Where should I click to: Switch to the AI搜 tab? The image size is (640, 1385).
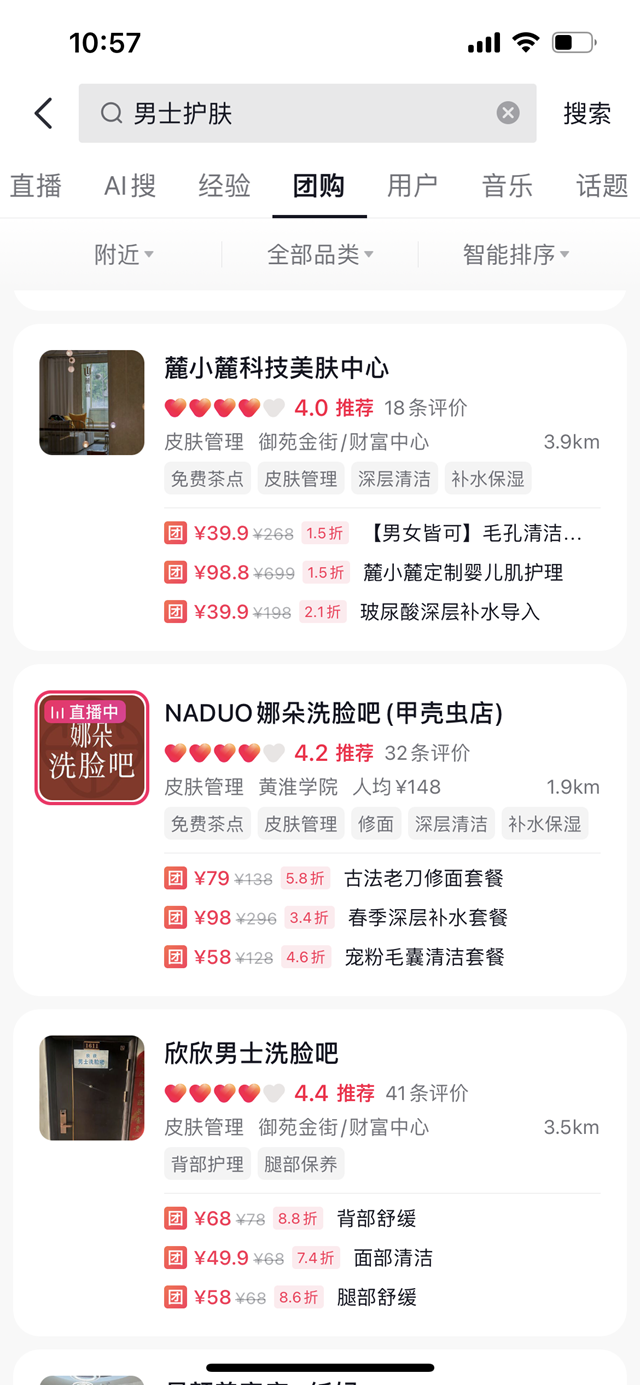[x=130, y=186]
